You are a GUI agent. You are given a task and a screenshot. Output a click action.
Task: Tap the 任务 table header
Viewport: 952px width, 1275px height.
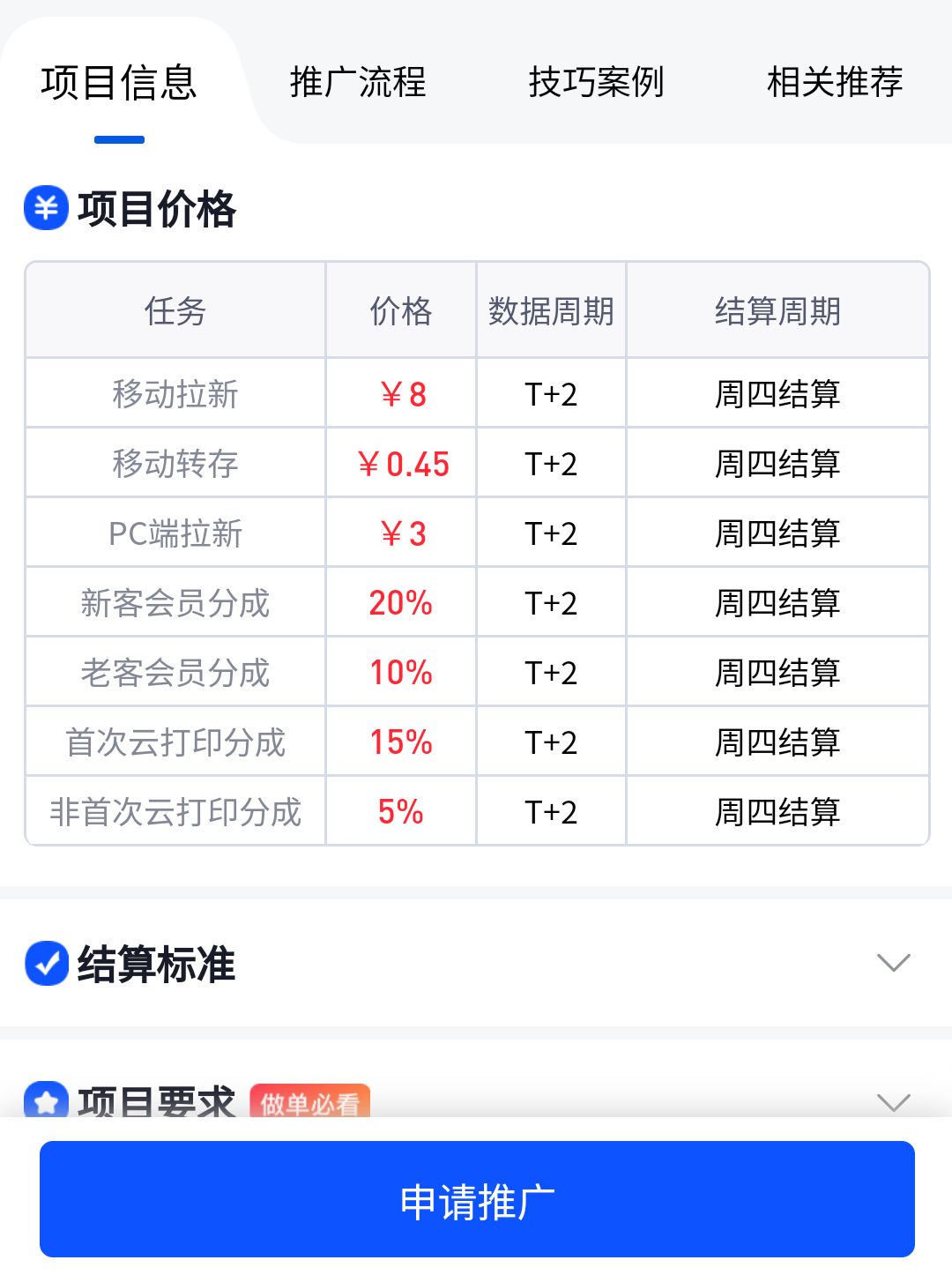click(x=175, y=309)
